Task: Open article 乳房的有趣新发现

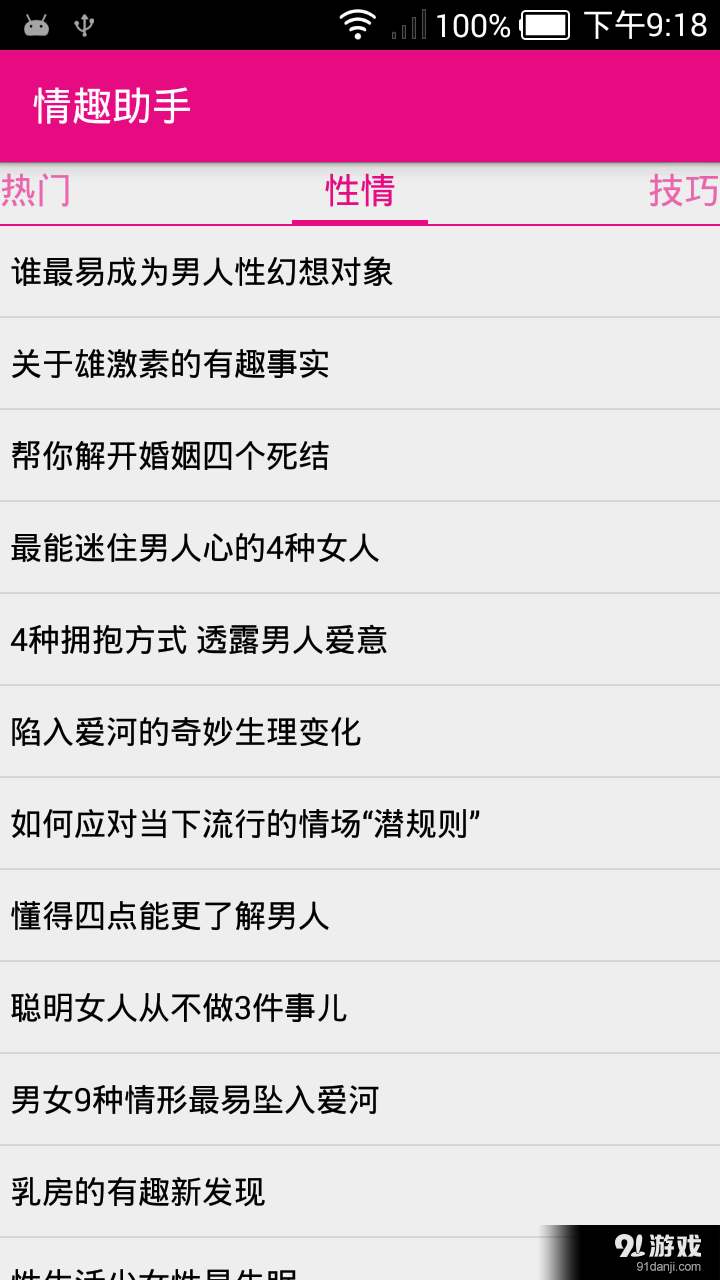Action: tap(360, 1193)
